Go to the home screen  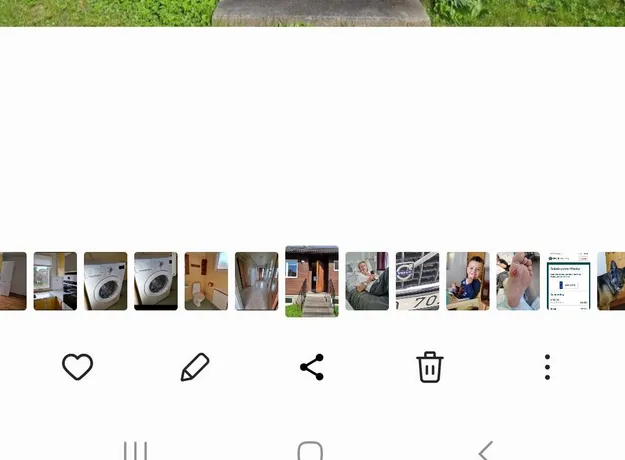point(311,451)
